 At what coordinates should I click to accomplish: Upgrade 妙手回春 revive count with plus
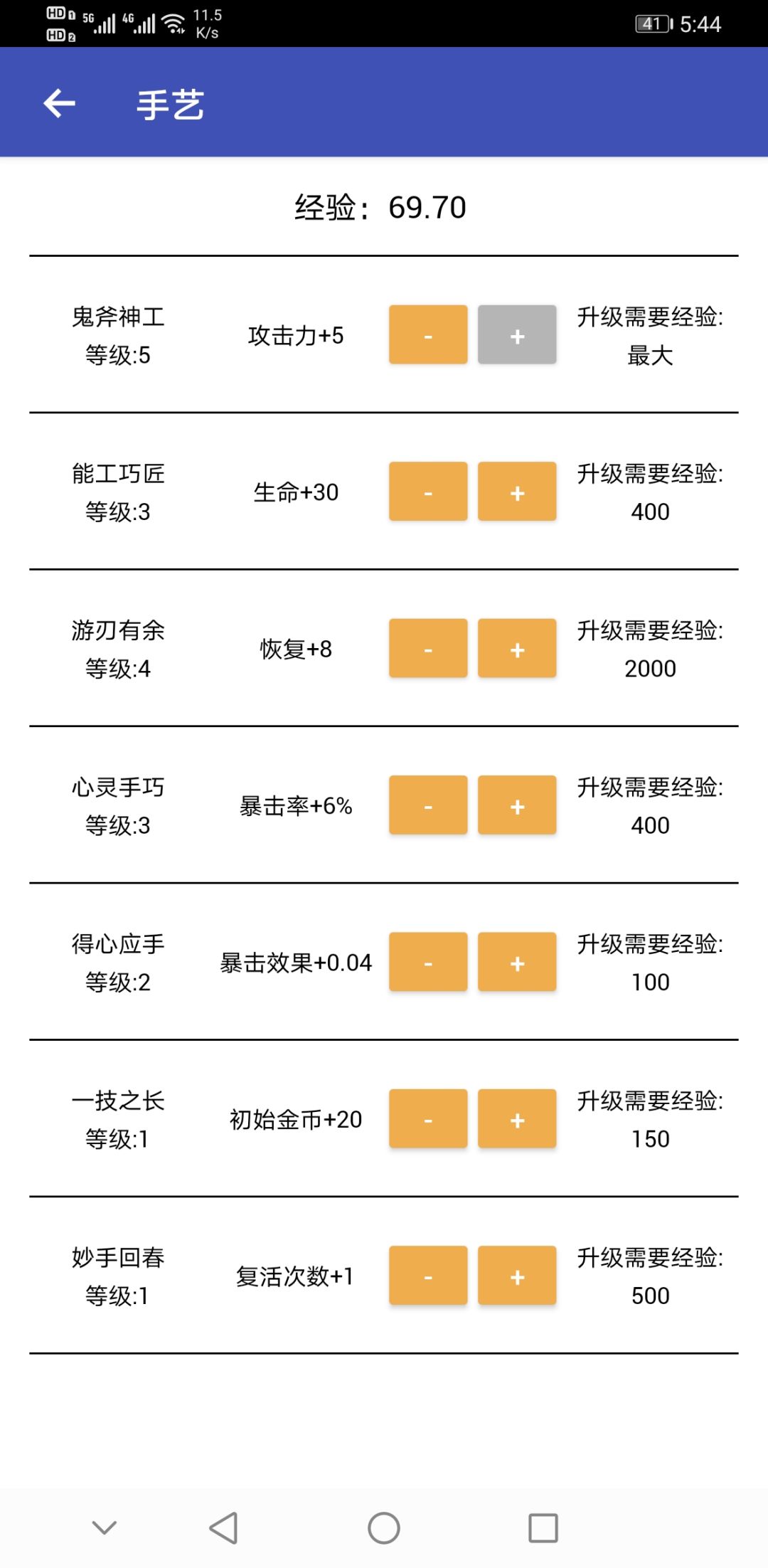(517, 1276)
